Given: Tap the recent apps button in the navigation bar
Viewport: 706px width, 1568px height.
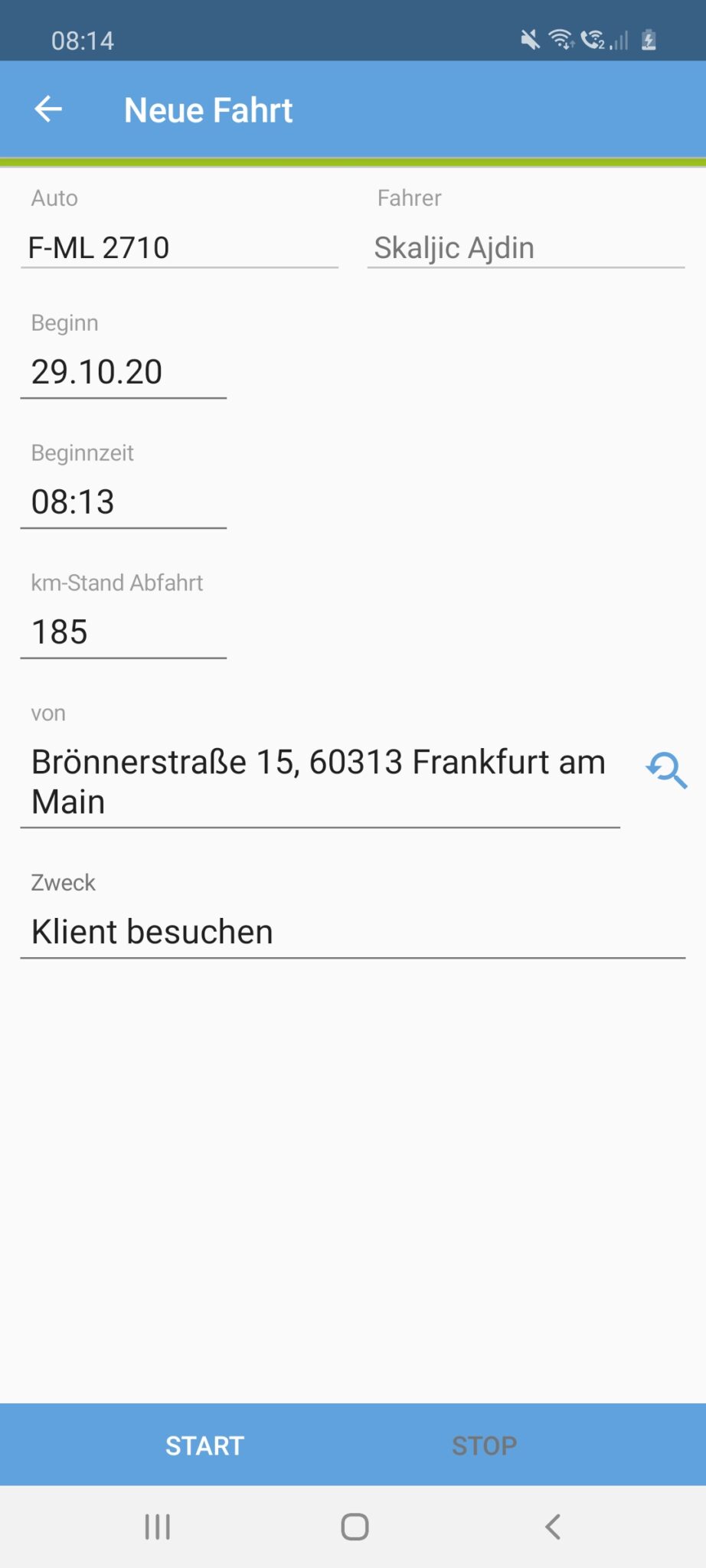Looking at the screenshot, I should pos(156,1526).
